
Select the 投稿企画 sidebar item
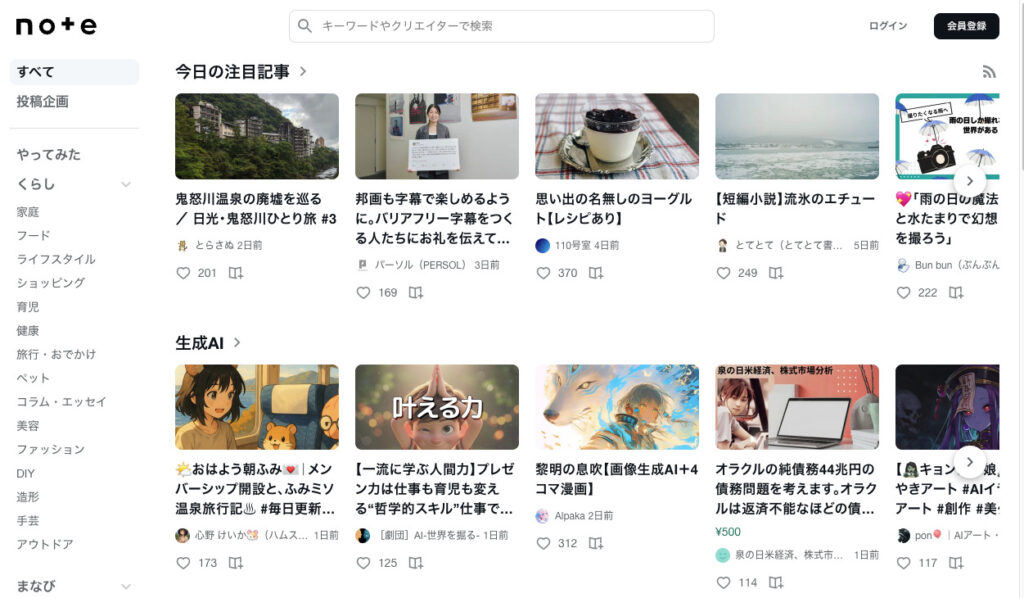point(43,102)
